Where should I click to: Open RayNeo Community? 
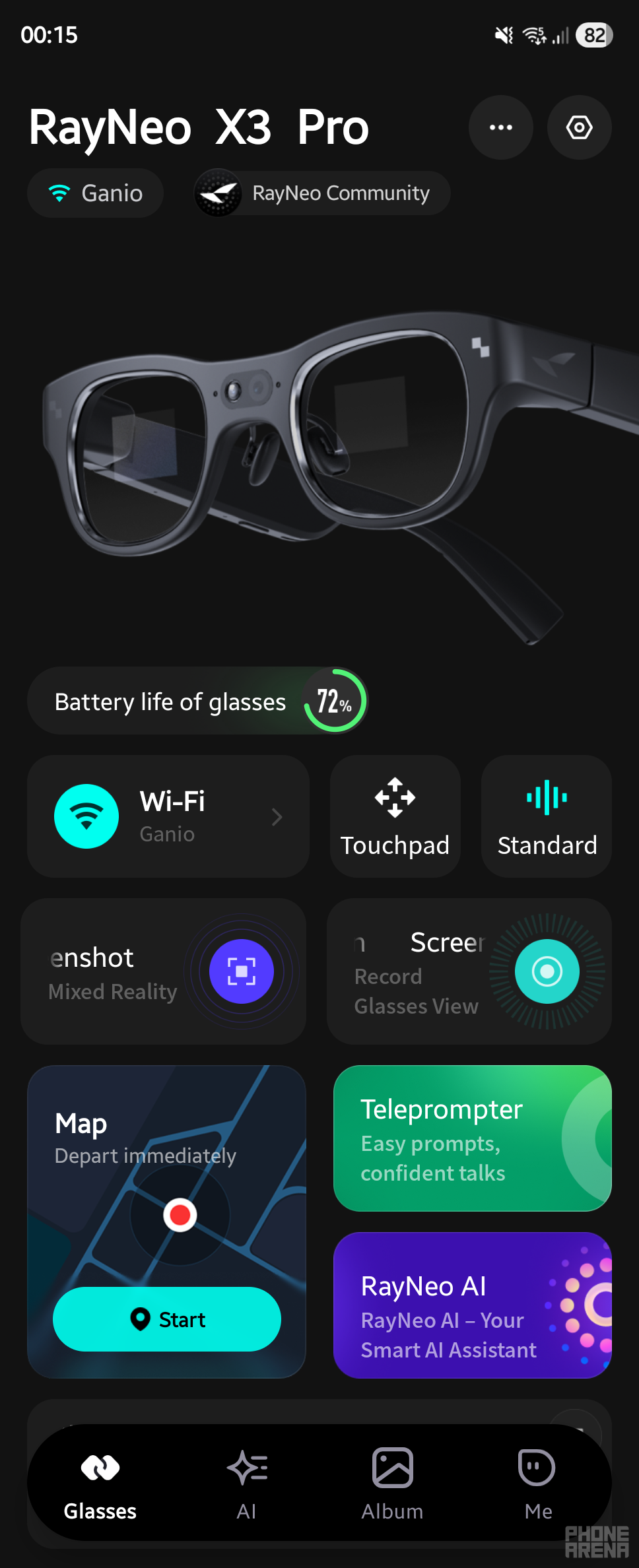tap(322, 193)
